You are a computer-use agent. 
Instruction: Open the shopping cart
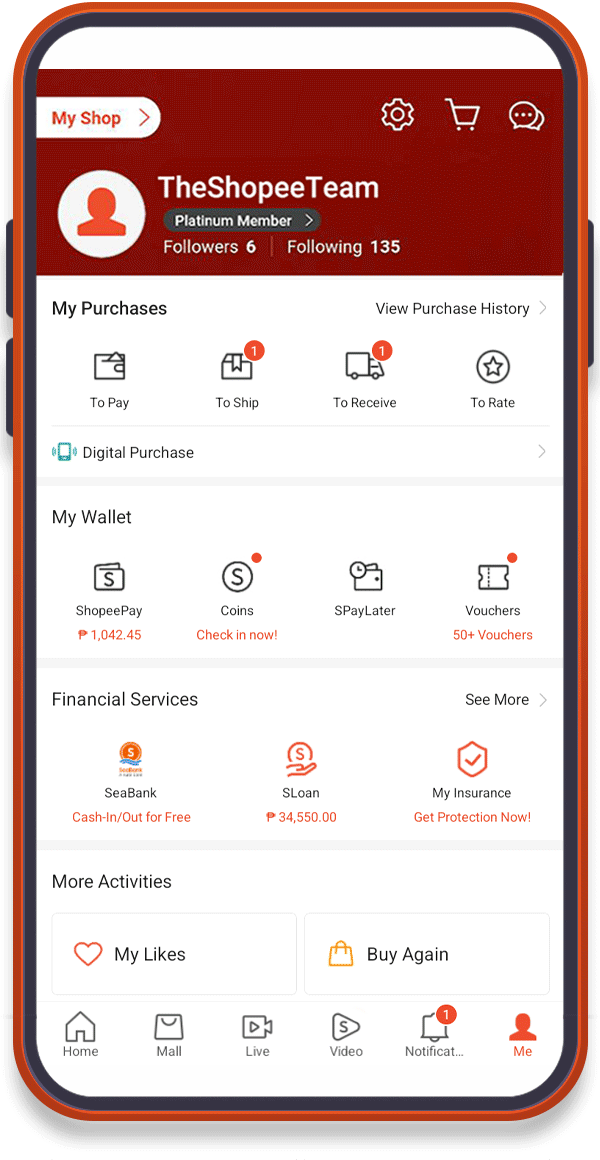point(461,116)
